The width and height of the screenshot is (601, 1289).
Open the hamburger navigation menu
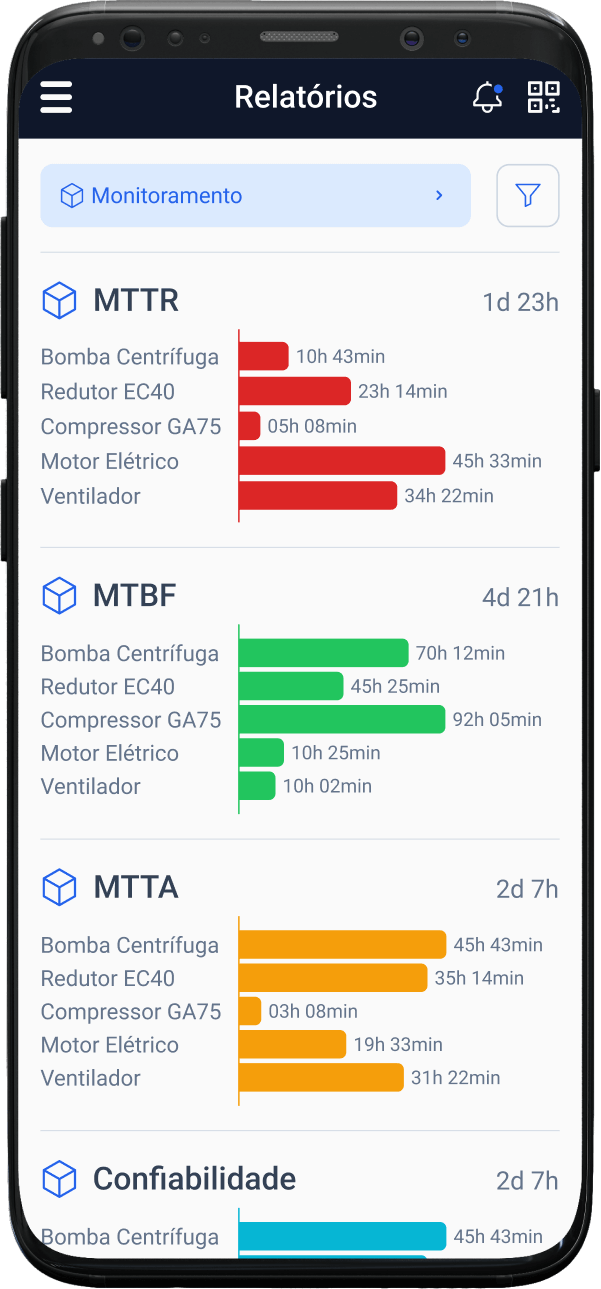click(x=56, y=97)
